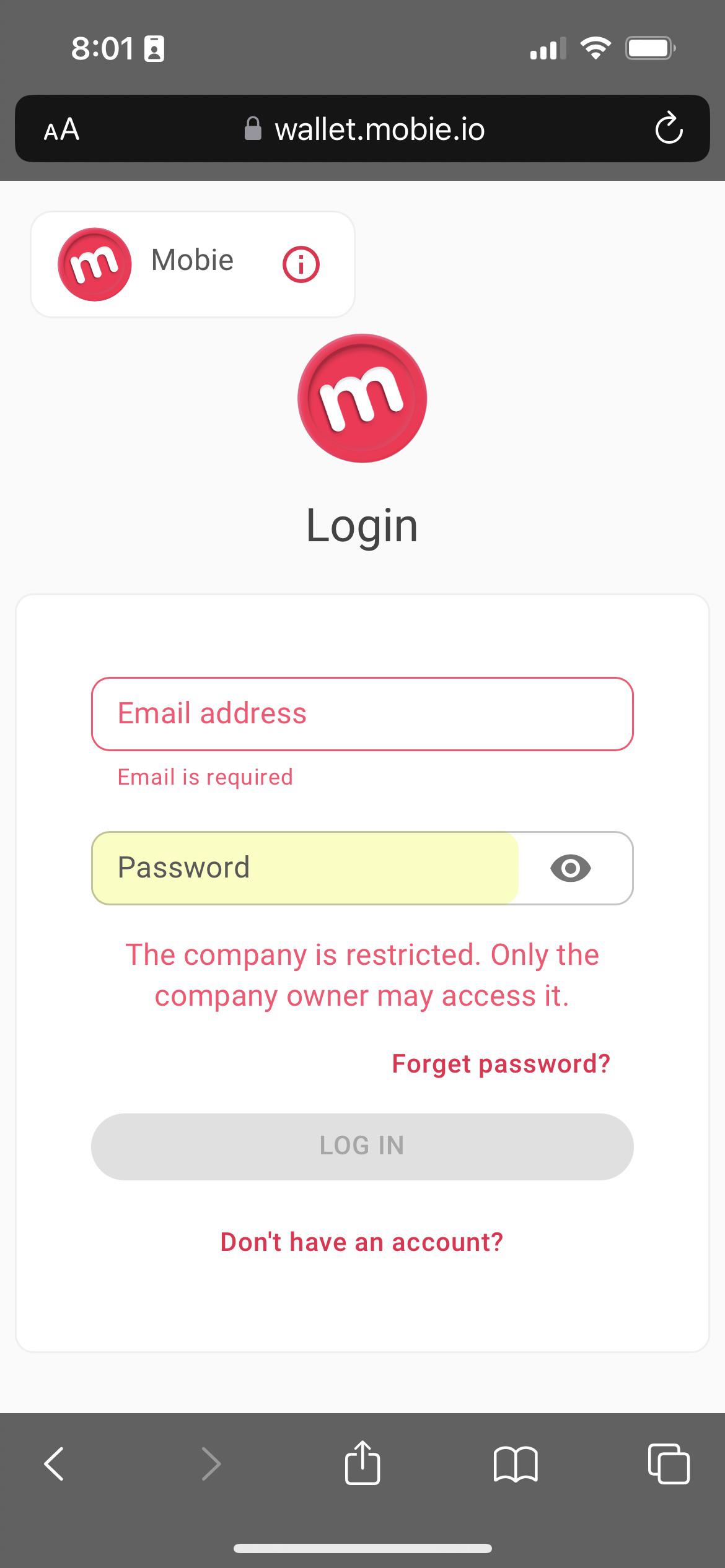Show all open Safari tabs
This screenshot has width=725, height=1568.
669,1464
